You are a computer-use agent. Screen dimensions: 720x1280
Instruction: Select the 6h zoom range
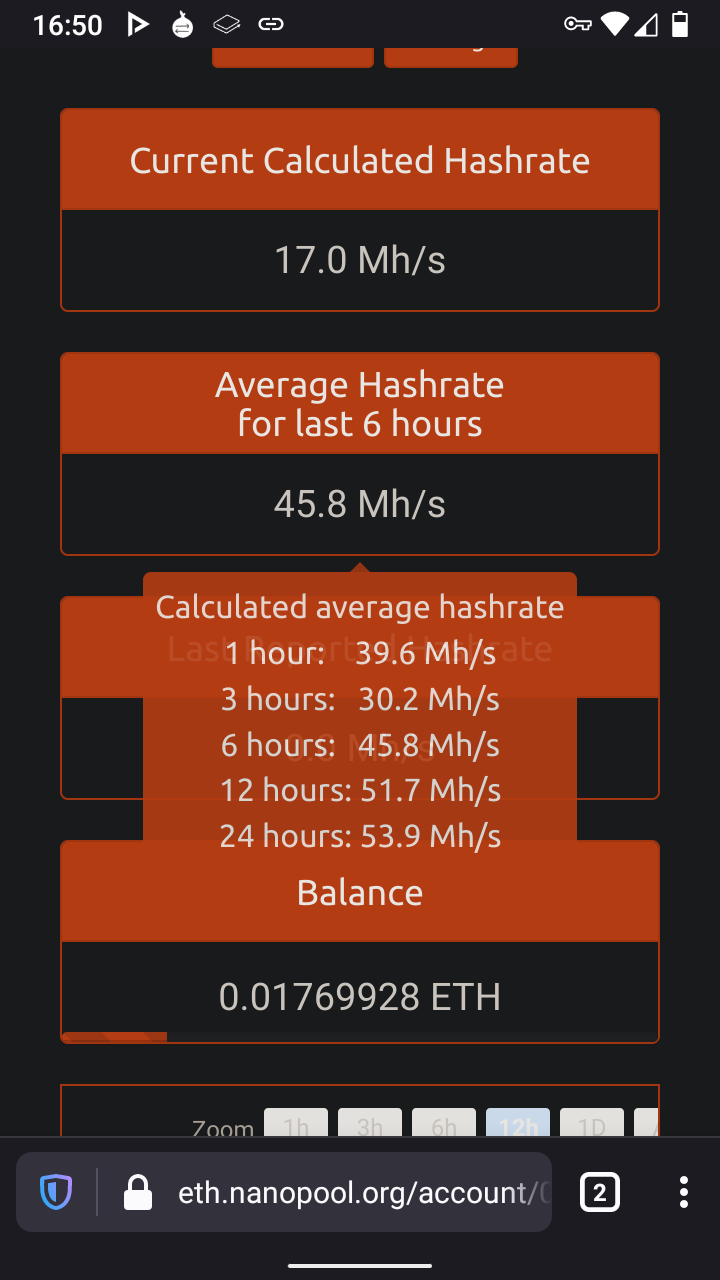444,1124
